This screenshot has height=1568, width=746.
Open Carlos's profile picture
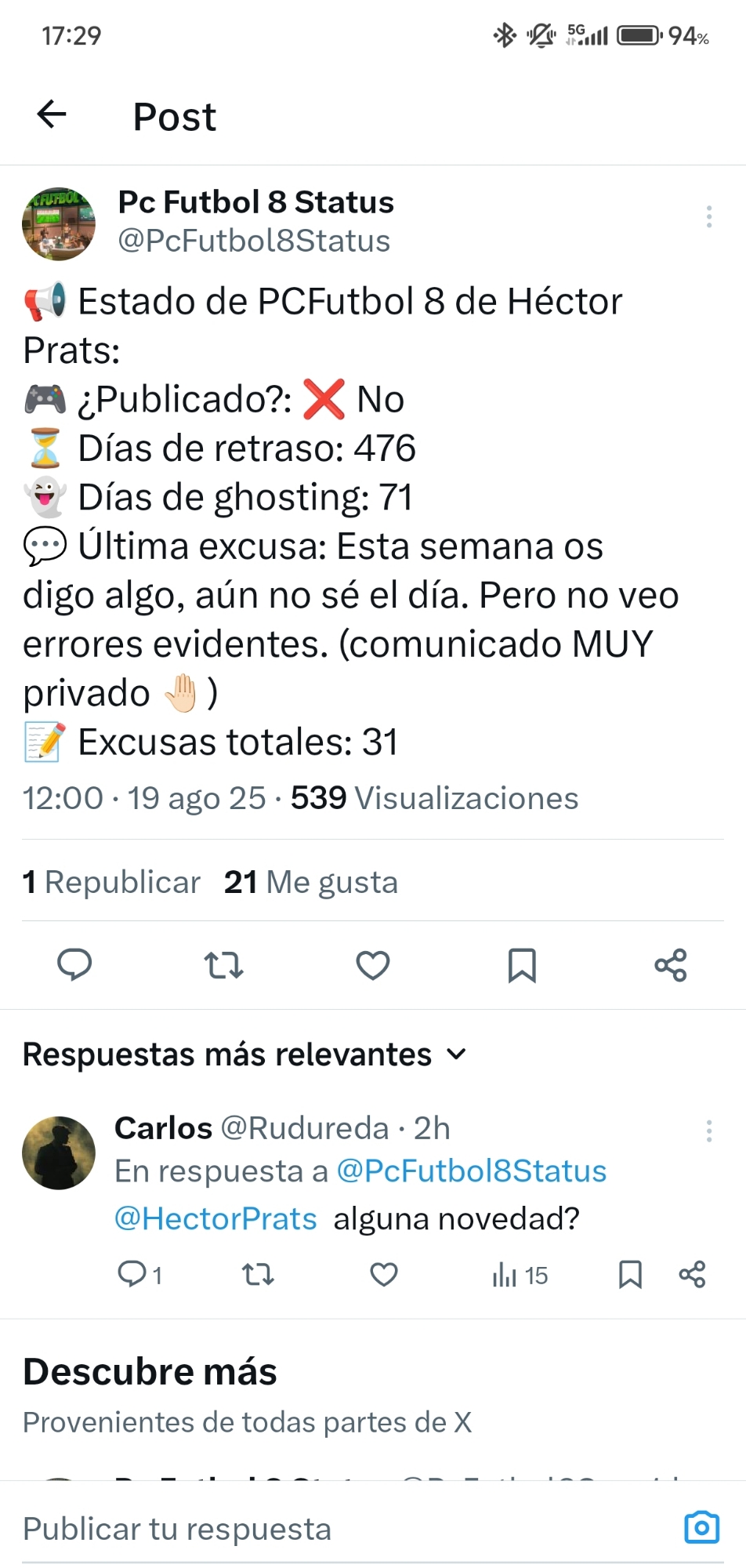point(59,1152)
